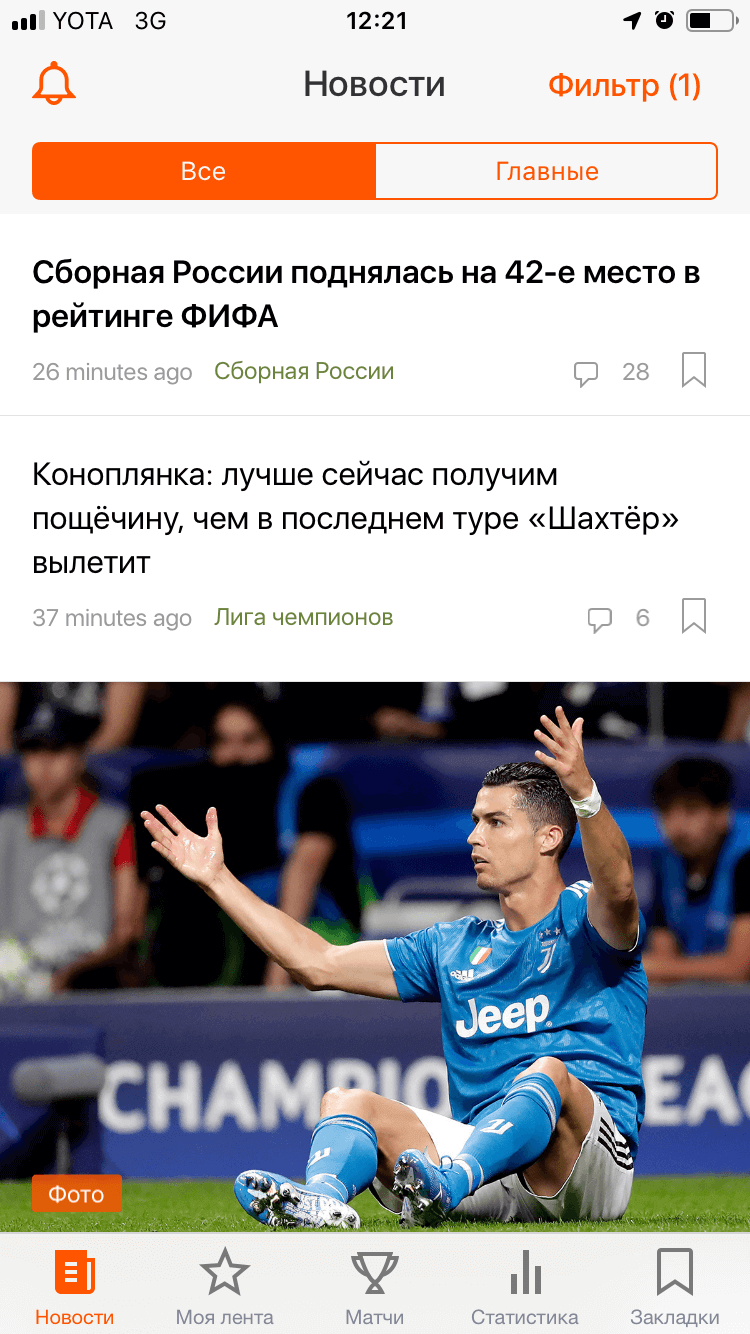Open the Сборная России FIFA ranking article
The height and width of the screenshot is (1334, 750).
[x=366, y=294]
